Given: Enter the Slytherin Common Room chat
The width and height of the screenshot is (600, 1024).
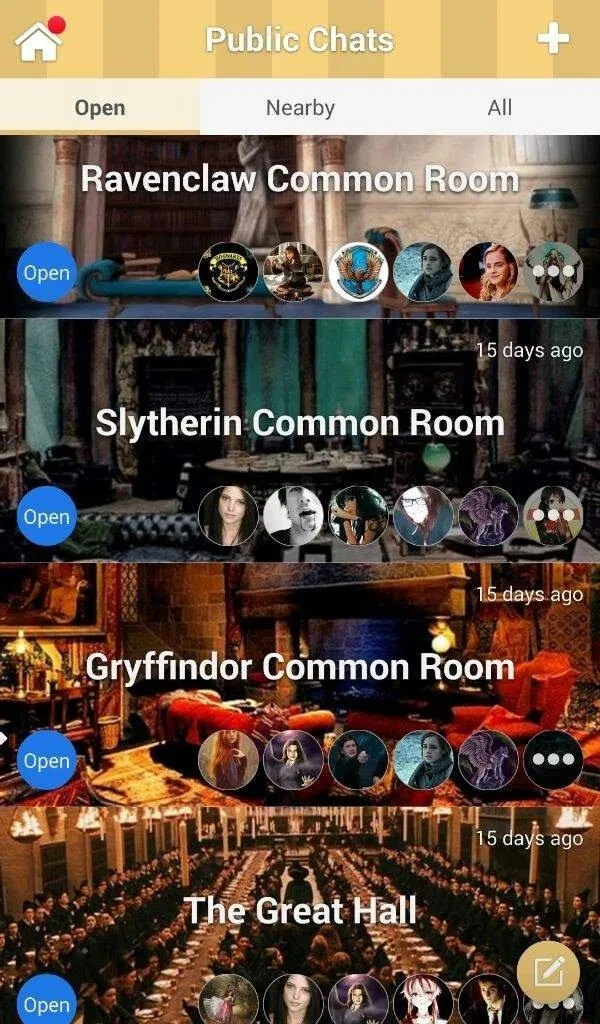Looking at the screenshot, I should [x=300, y=423].
